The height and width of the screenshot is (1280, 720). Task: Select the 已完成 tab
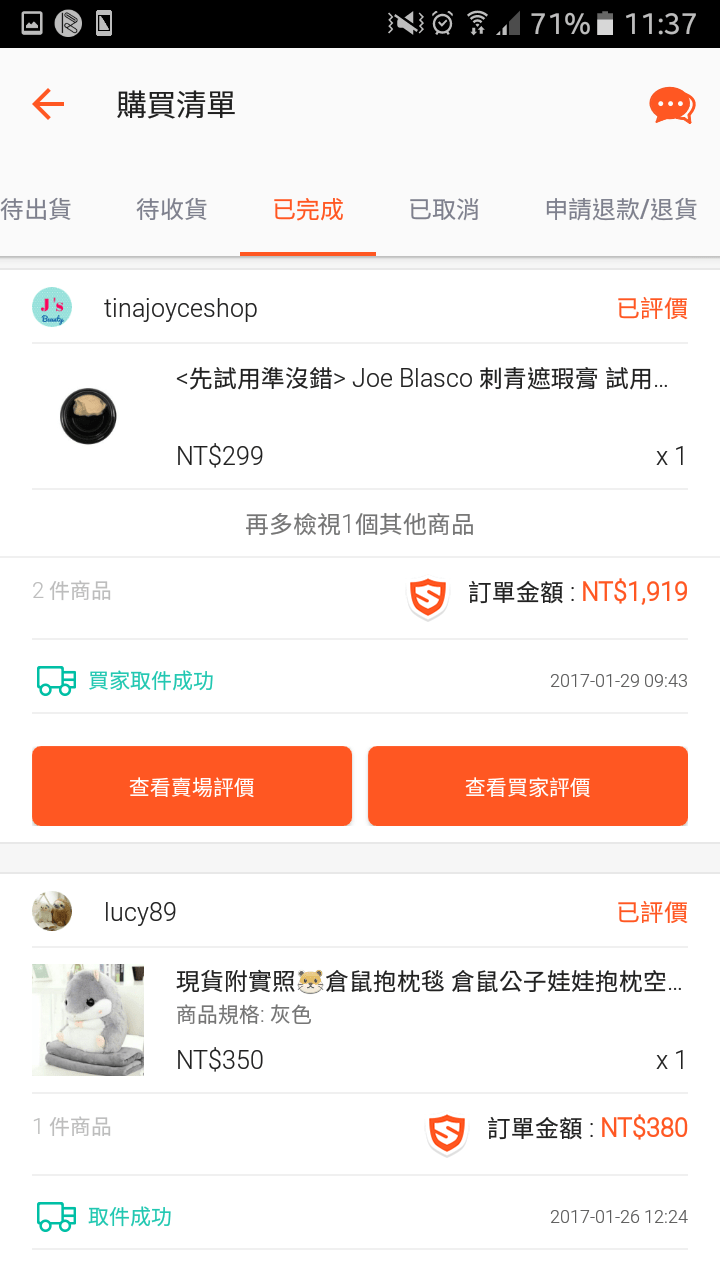(x=308, y=209)
